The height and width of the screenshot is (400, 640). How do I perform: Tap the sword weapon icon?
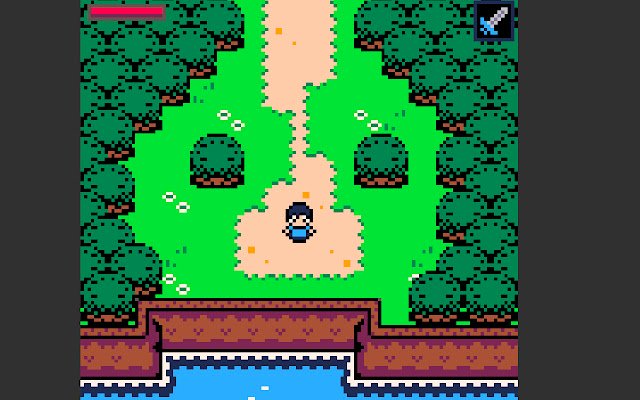494,20
